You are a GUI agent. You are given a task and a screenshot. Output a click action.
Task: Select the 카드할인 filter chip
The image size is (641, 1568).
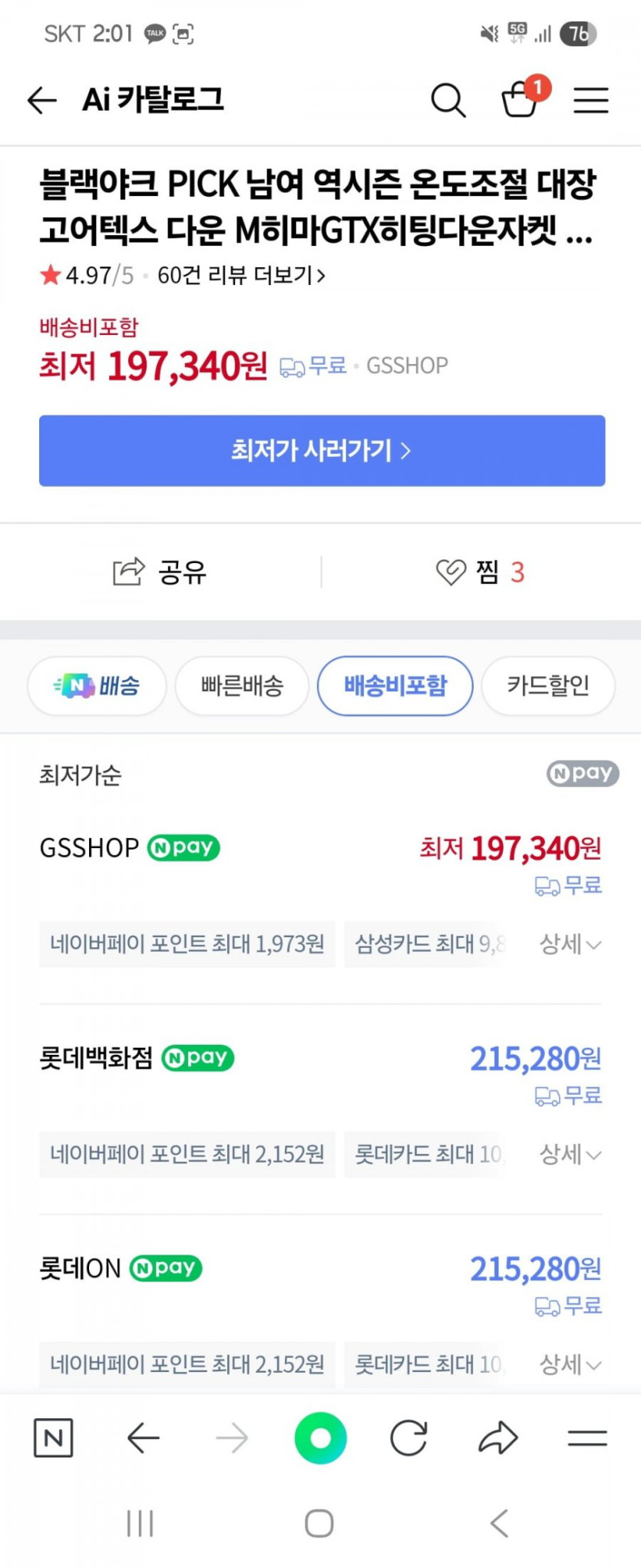pyautogui.click(x=547, y=685)
